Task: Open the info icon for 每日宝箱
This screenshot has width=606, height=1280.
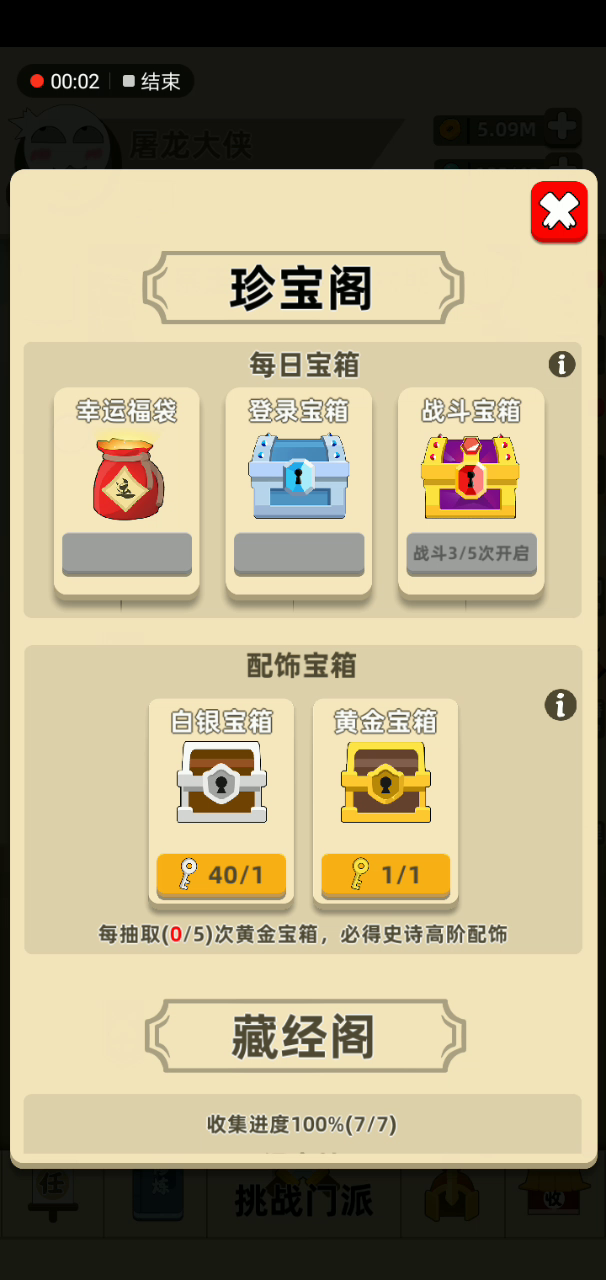Action: [562, 364]
